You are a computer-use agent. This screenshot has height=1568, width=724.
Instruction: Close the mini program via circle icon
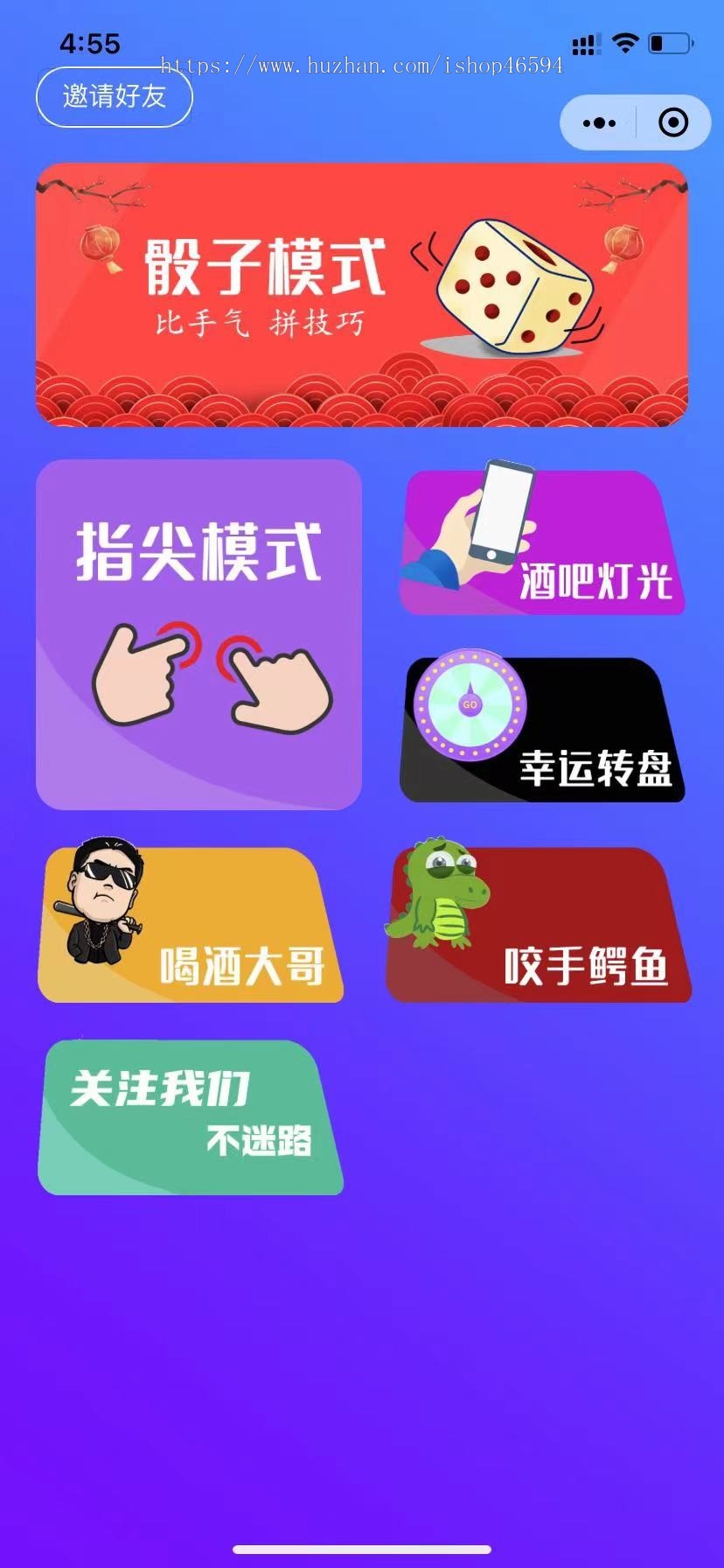(x=672, y=123)
